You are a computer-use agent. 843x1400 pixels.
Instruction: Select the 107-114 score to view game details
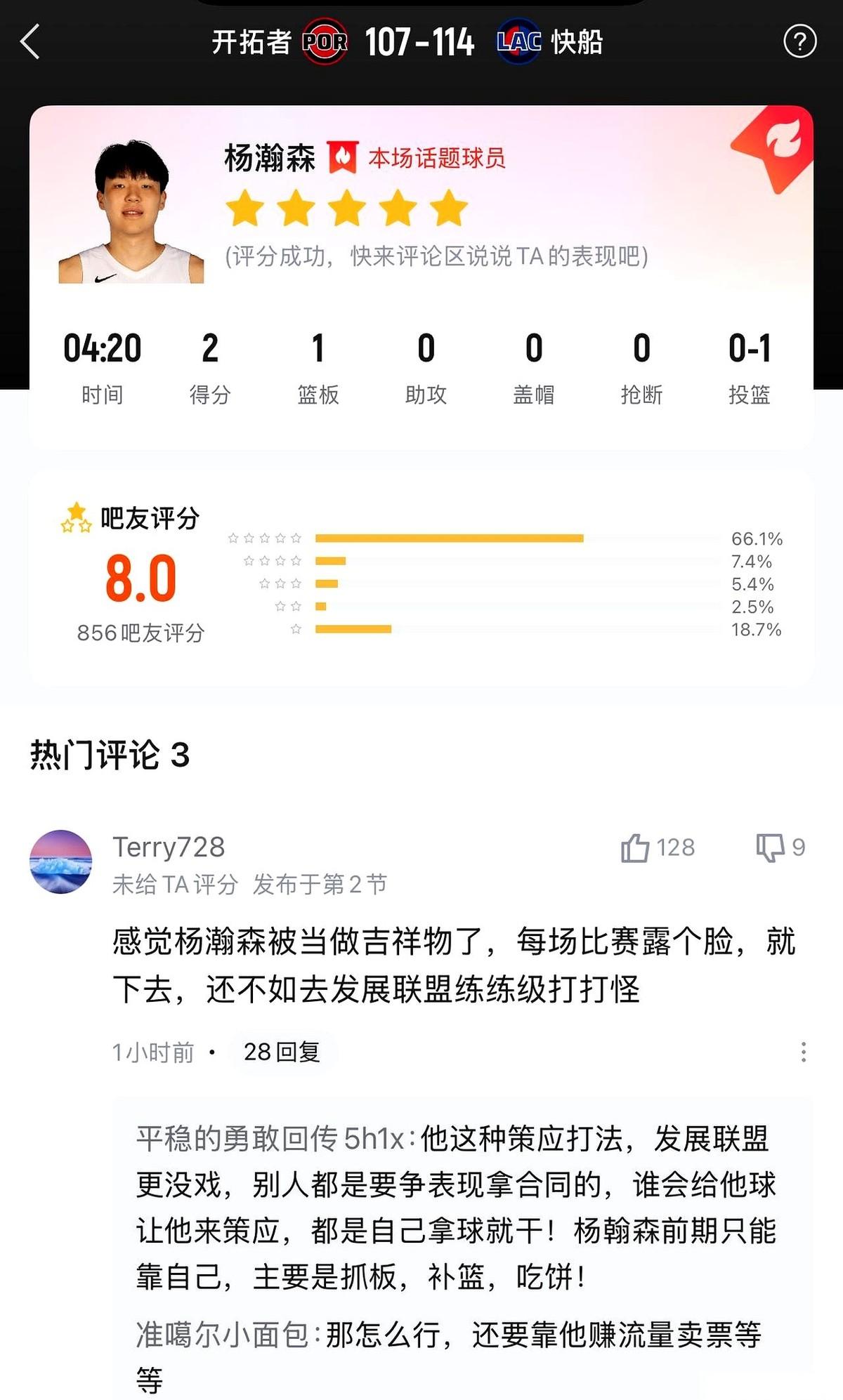click(x=421, y=43)
